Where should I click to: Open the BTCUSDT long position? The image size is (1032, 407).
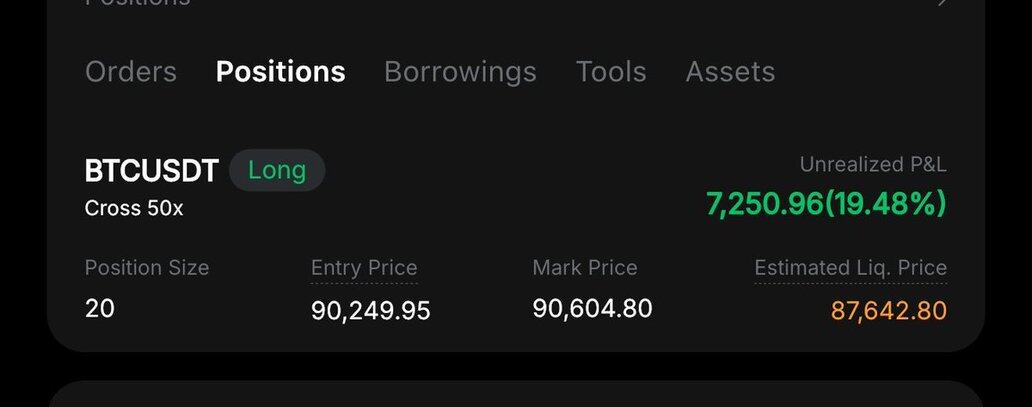pos(152,171)
